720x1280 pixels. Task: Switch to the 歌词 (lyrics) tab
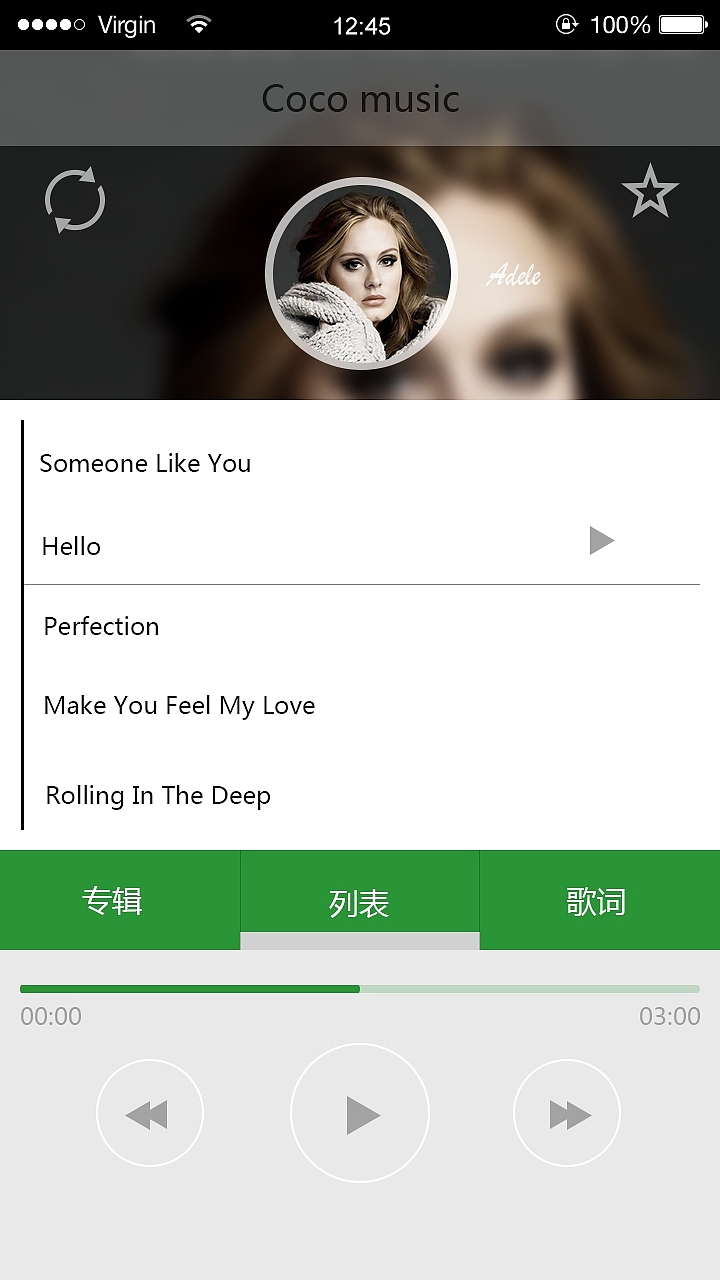[600, 899]
